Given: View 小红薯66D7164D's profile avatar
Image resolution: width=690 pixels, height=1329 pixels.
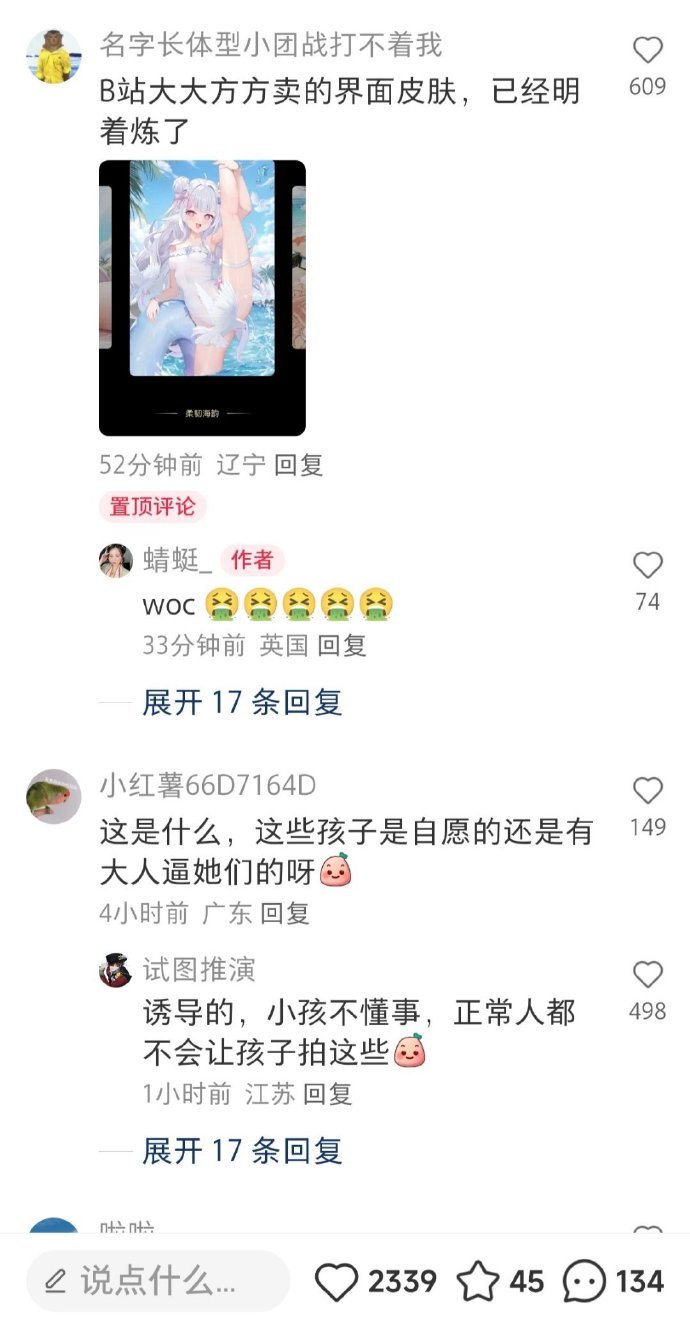Looking at the screenshot, I should coord(53,797).
